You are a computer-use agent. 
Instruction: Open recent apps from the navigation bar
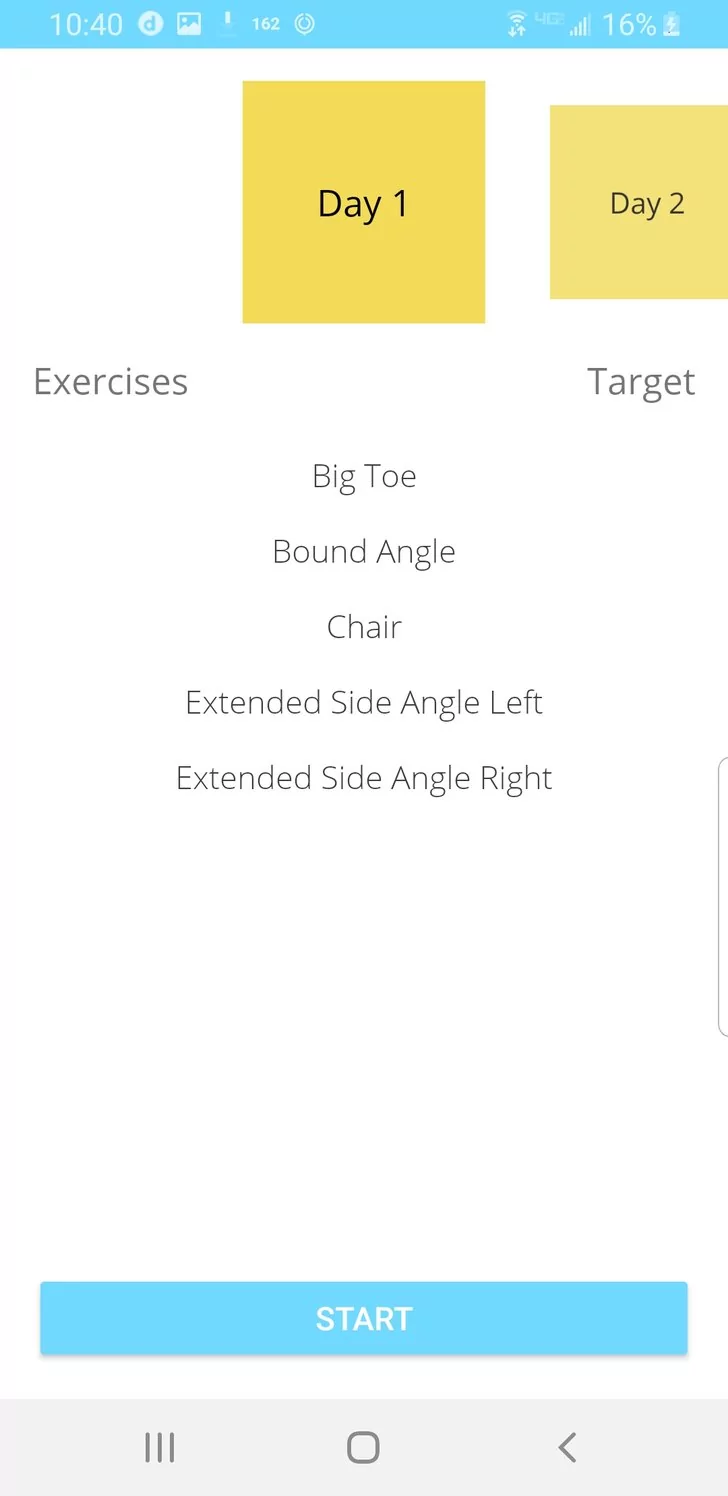coord(160,1447)
